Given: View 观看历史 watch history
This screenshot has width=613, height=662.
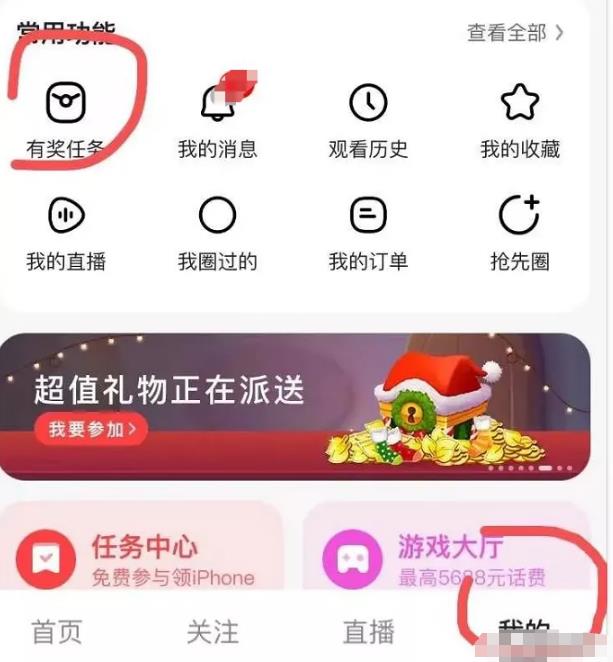Looking at the screenshot, I should [x=368, y=120].
